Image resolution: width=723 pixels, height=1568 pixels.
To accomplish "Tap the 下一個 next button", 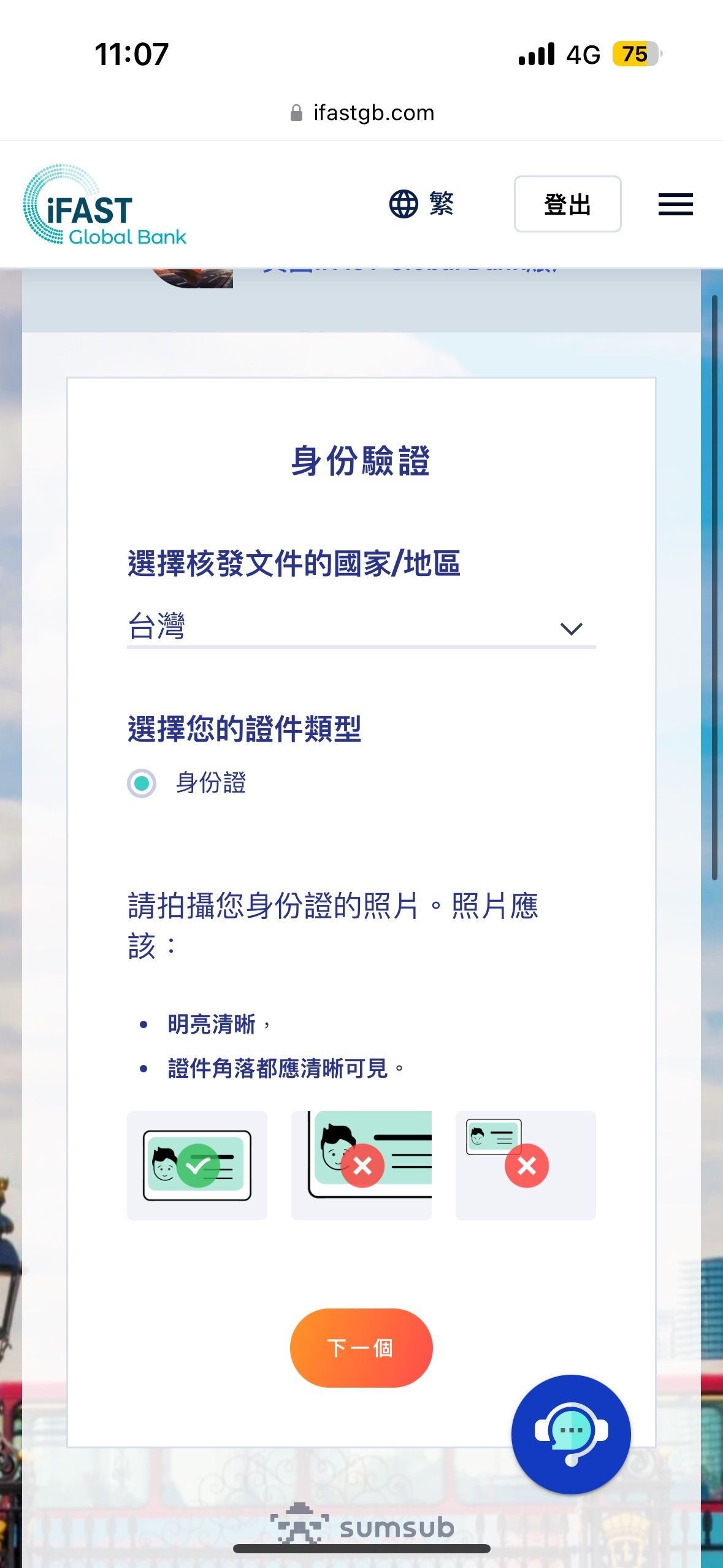I will click(x=361, y=1348).
